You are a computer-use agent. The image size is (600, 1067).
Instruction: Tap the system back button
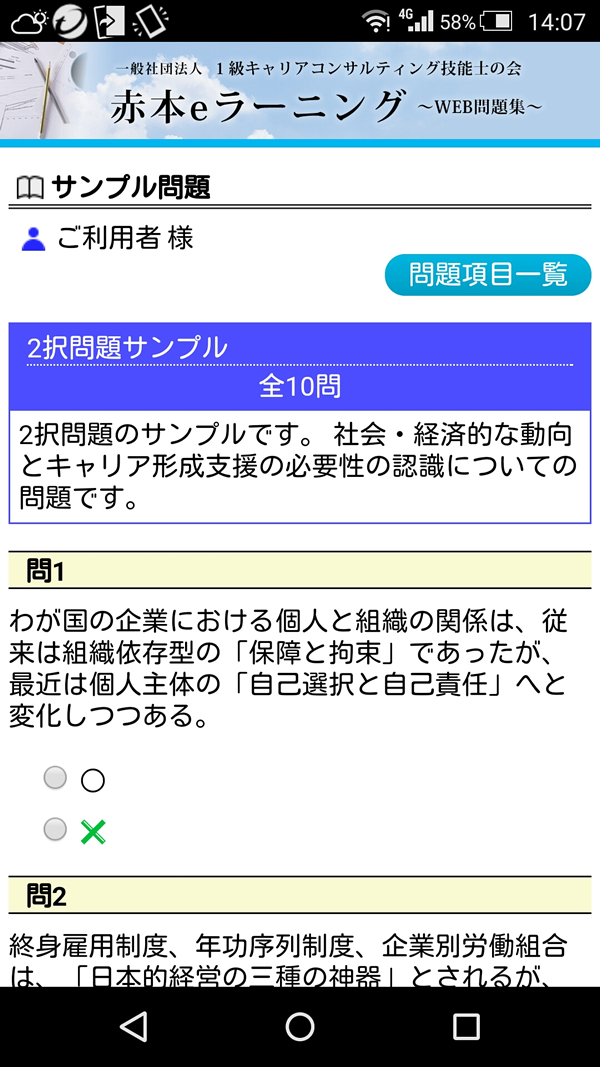133,1026
